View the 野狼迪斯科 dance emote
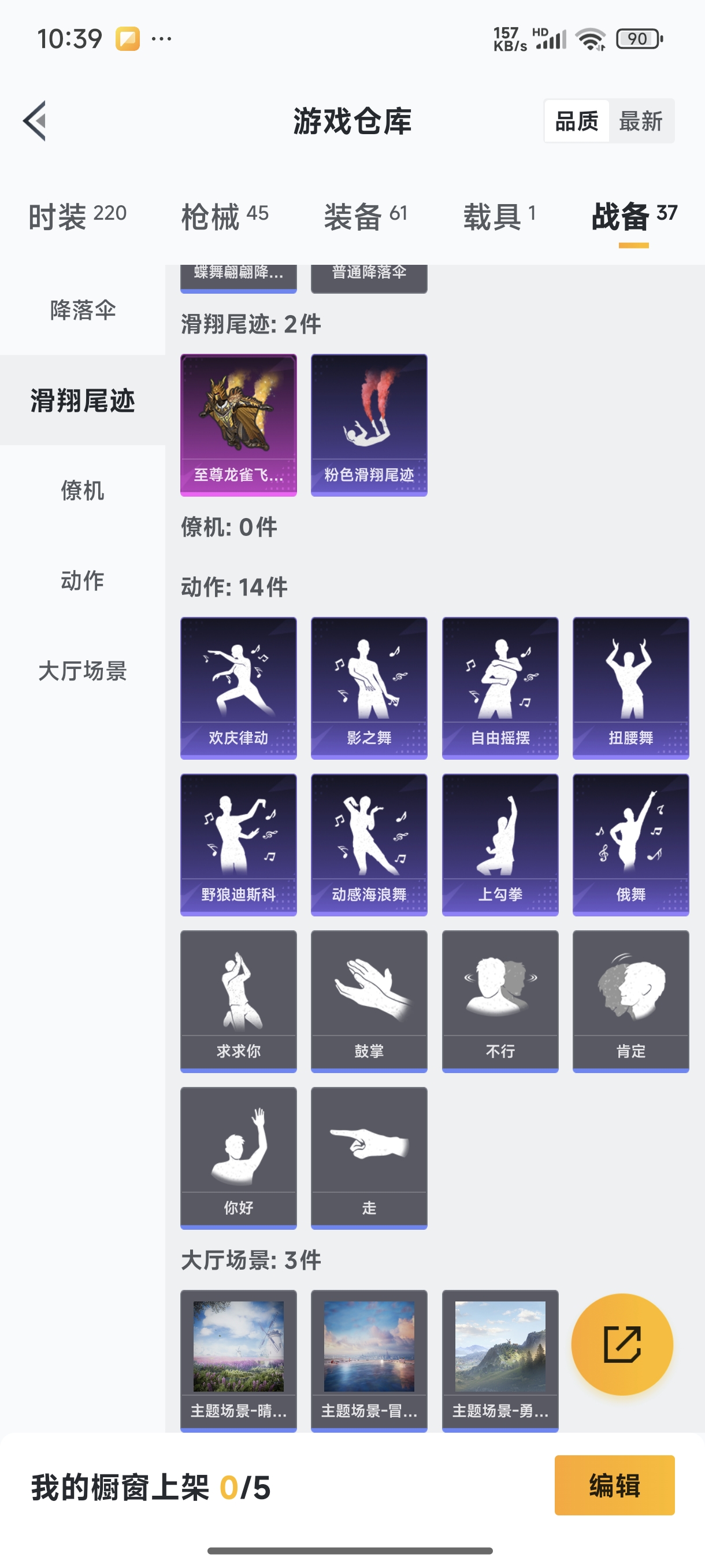The image size is (705, 1568). pos(239,844)
